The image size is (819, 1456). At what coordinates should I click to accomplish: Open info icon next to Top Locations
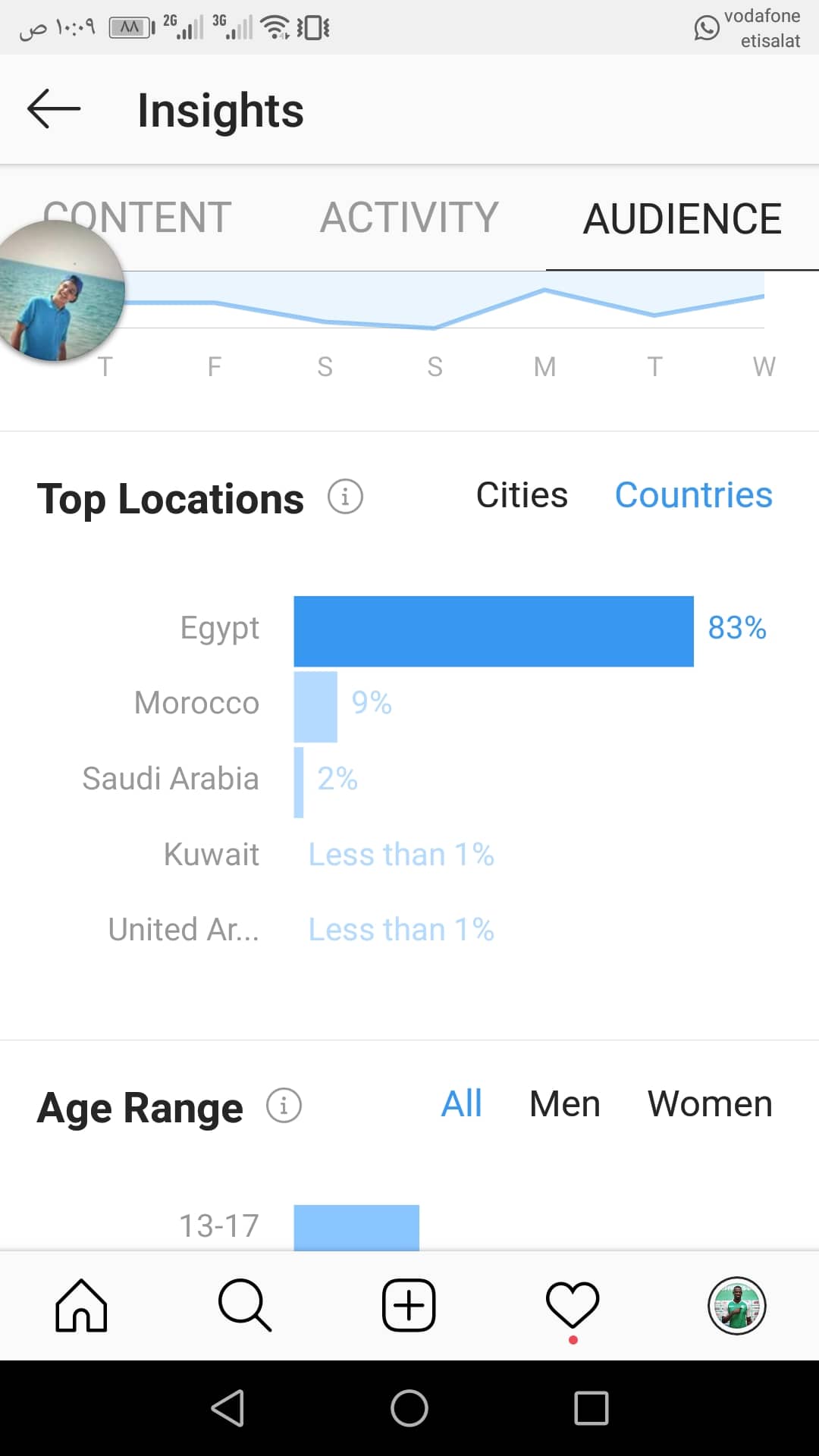coord(345,497)
